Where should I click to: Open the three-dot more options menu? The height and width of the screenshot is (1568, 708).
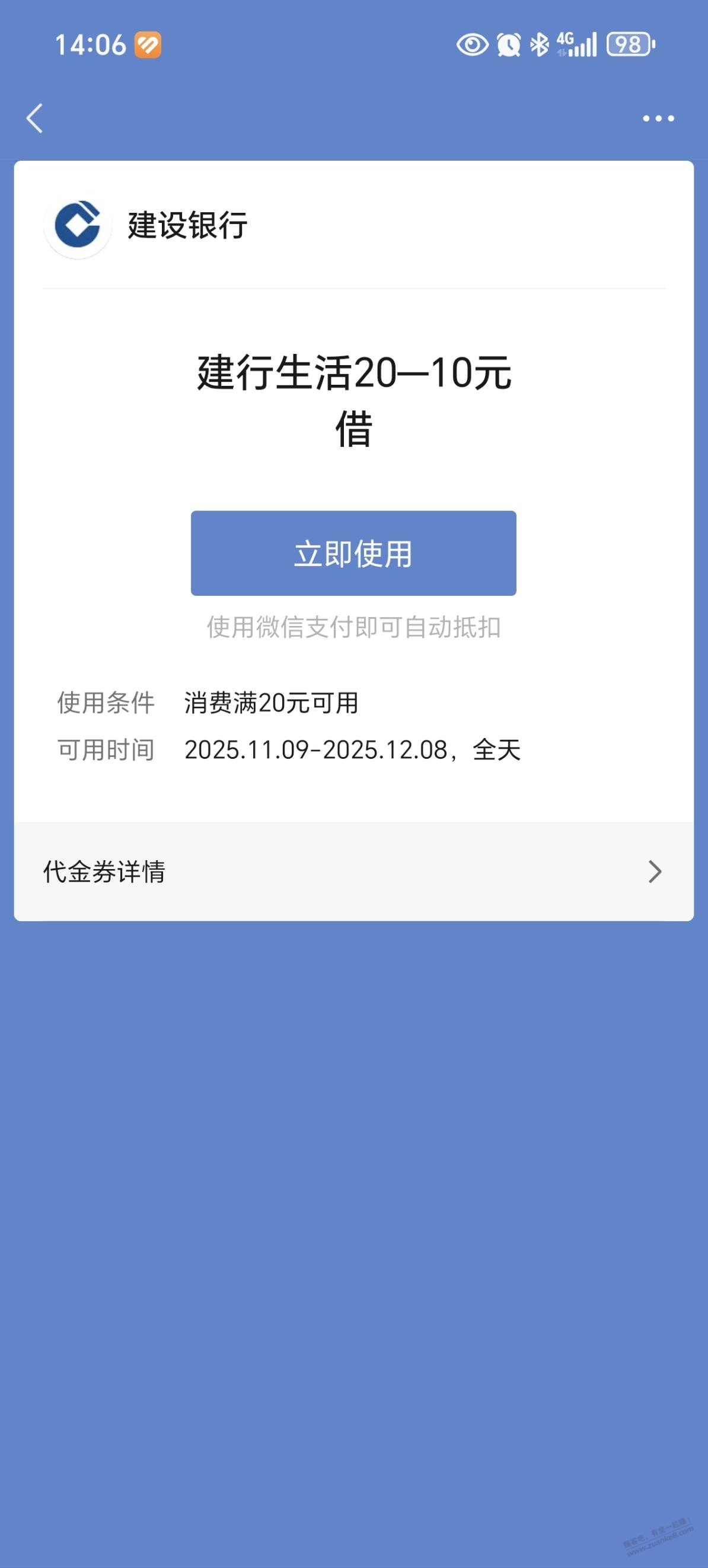[x=658, y=119]
